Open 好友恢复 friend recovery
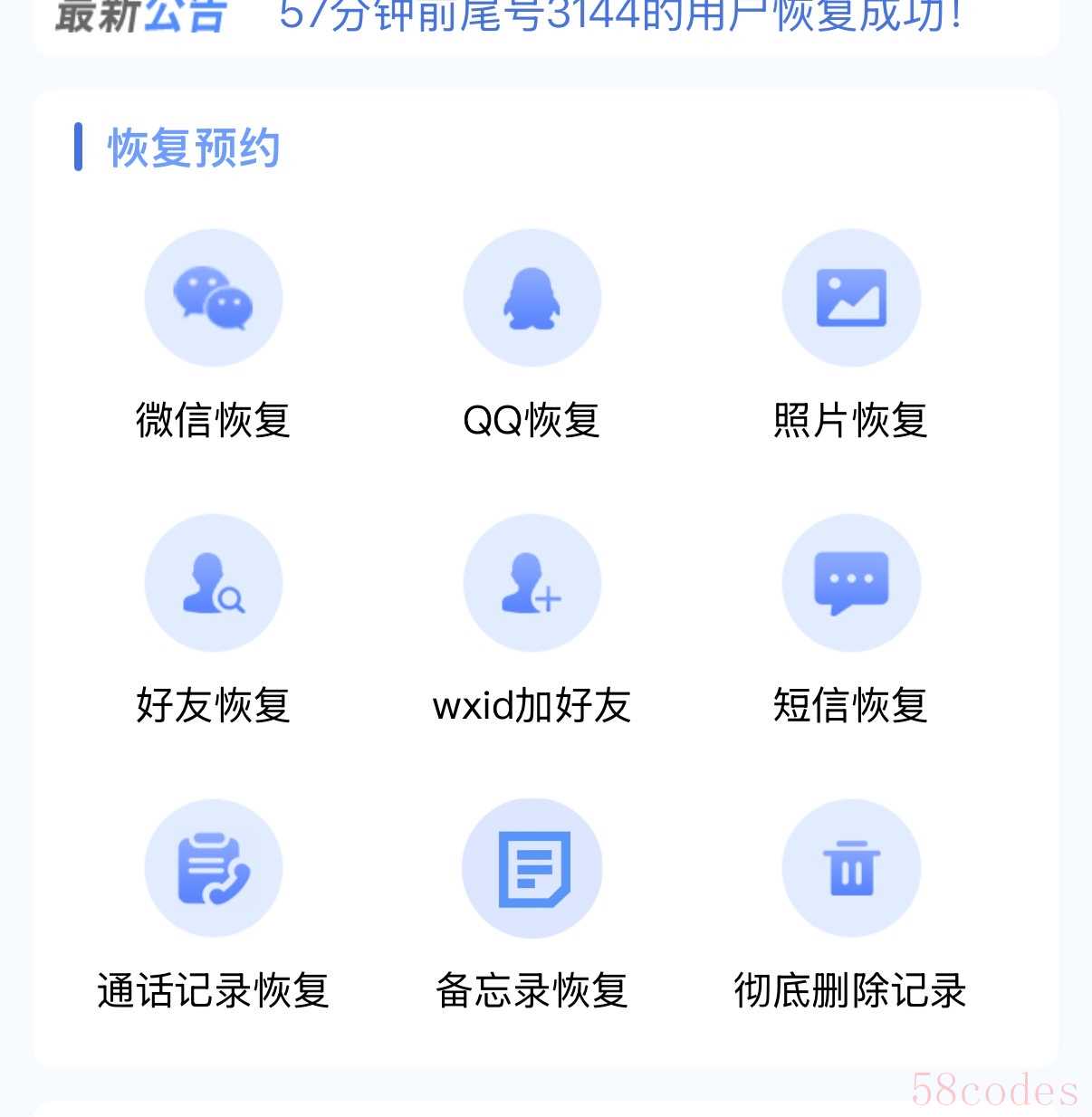 pos(214,583)
